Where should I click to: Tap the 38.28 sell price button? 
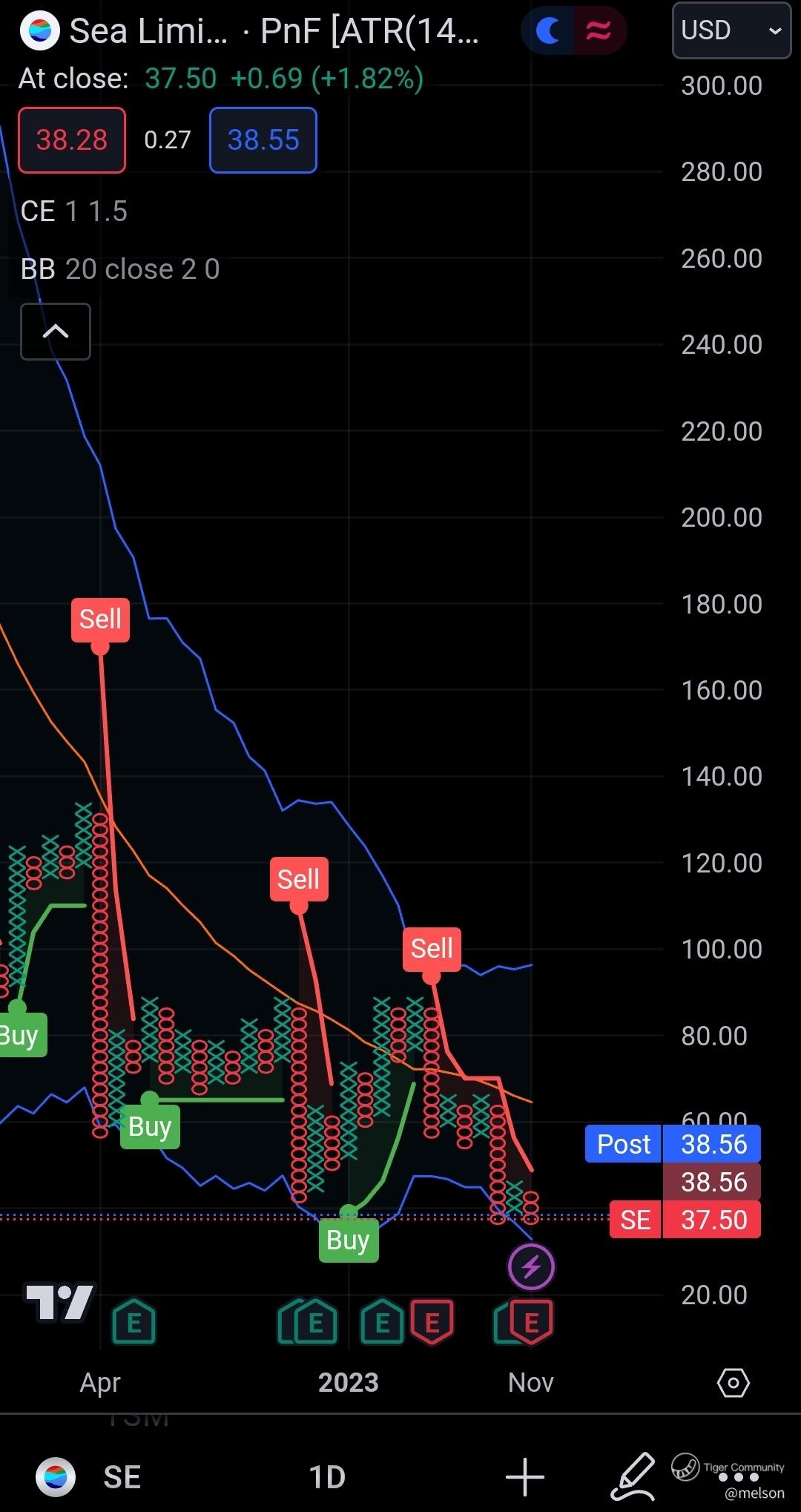tap(72, 140)
